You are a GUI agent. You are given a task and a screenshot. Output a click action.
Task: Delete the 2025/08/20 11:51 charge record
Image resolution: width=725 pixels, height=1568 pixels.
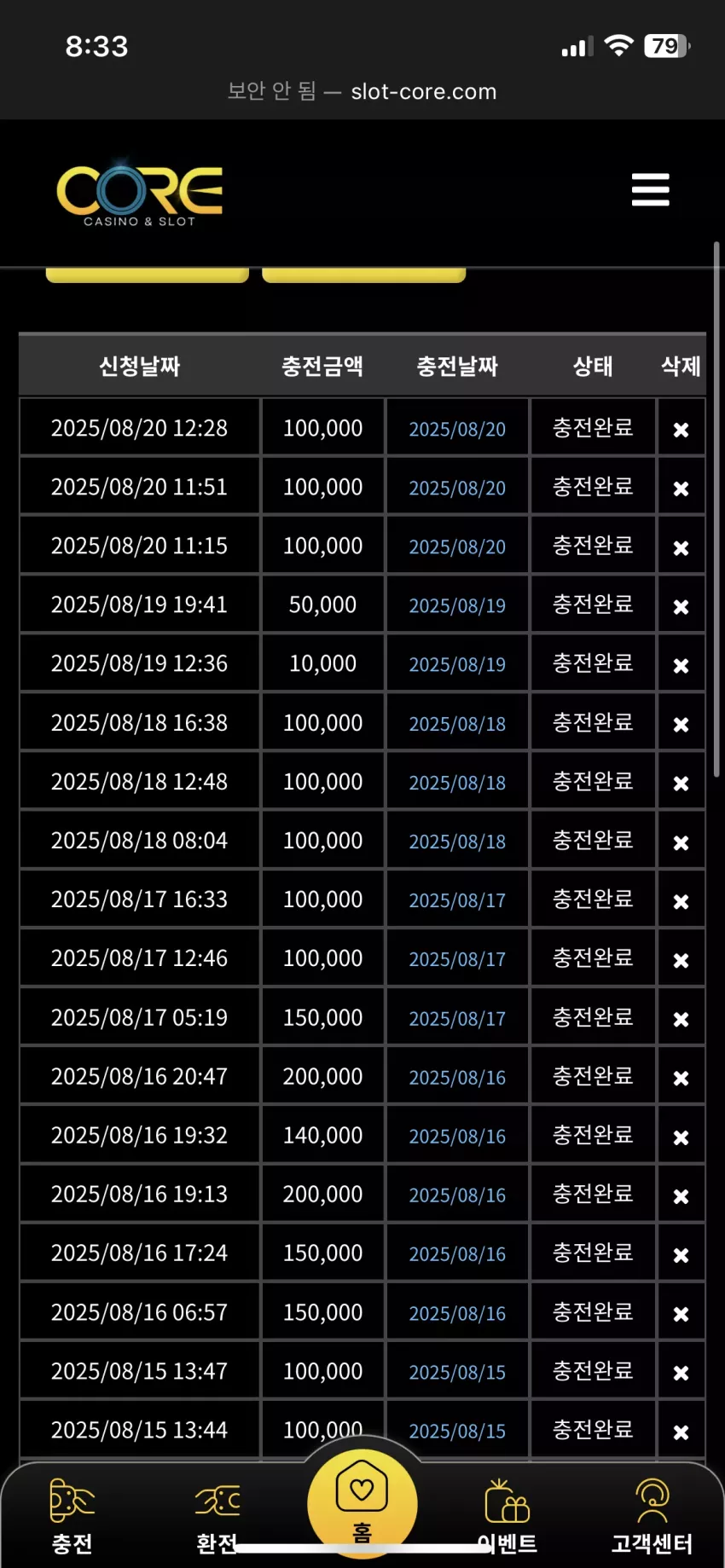(681, 489)
